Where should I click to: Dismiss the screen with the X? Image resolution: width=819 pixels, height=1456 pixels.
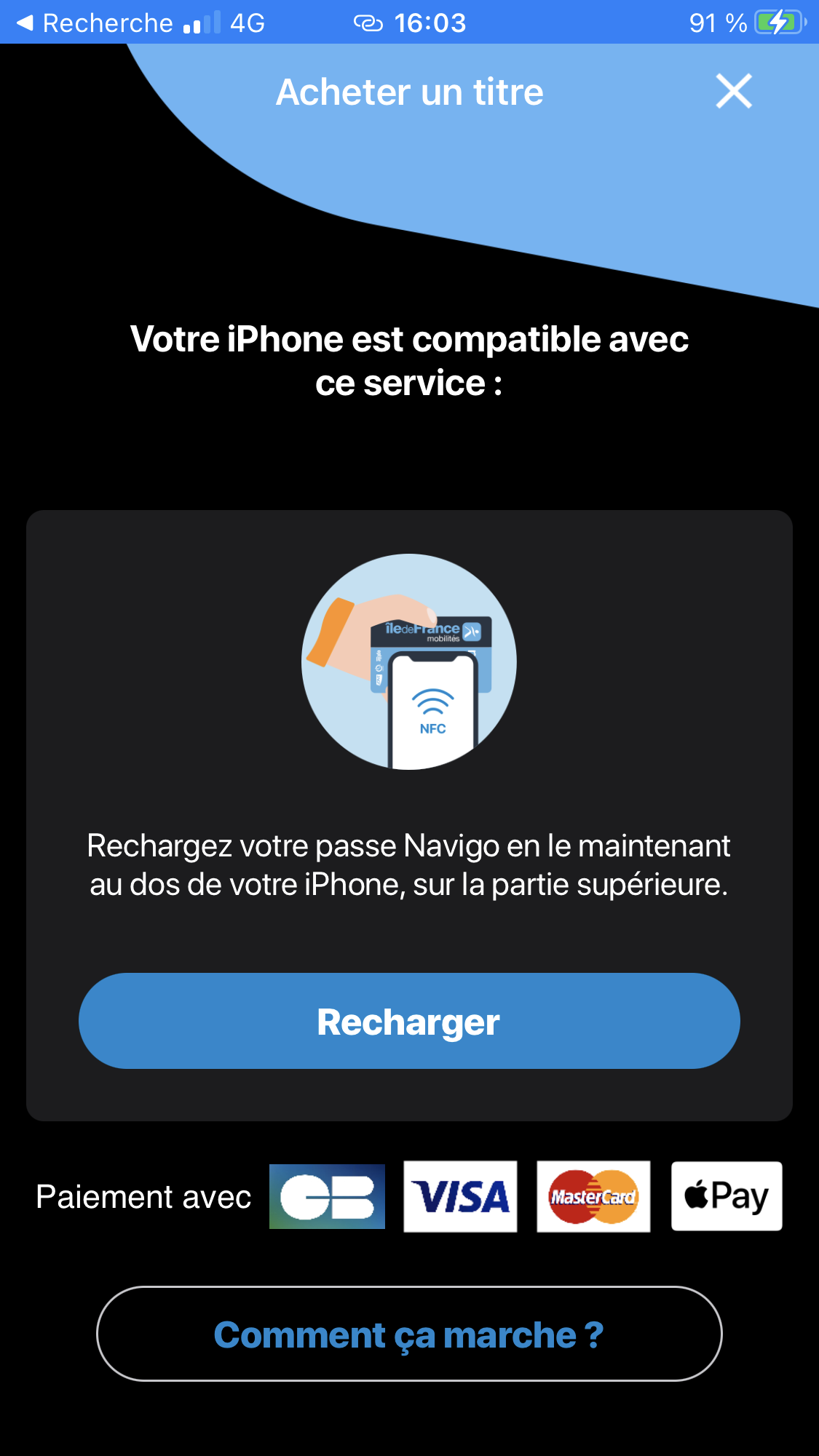click(x=733, y=92)
